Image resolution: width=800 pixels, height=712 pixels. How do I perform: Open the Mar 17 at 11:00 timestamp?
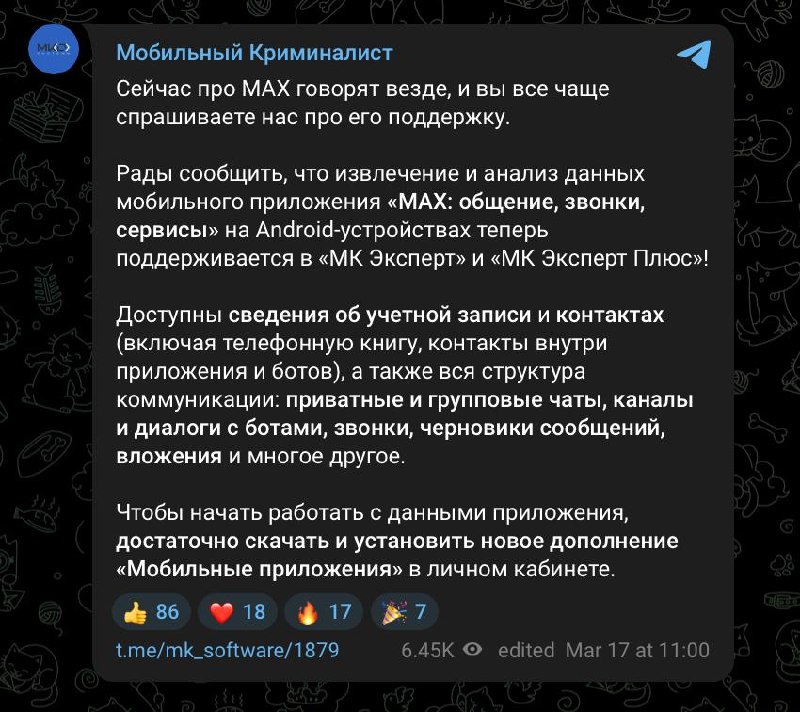pos(637,650)
